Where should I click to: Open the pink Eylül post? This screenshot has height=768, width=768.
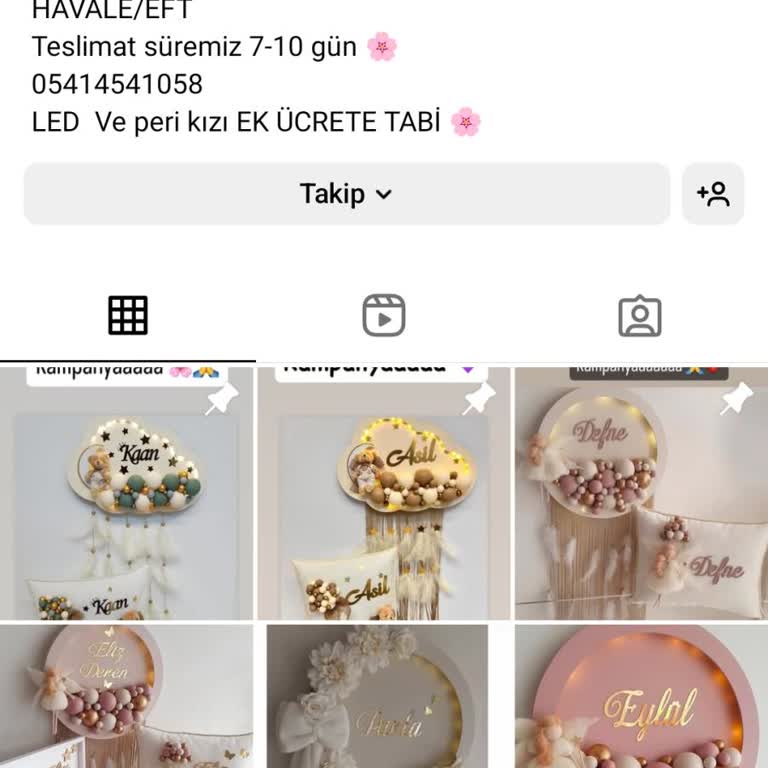[x=641, y=697]
